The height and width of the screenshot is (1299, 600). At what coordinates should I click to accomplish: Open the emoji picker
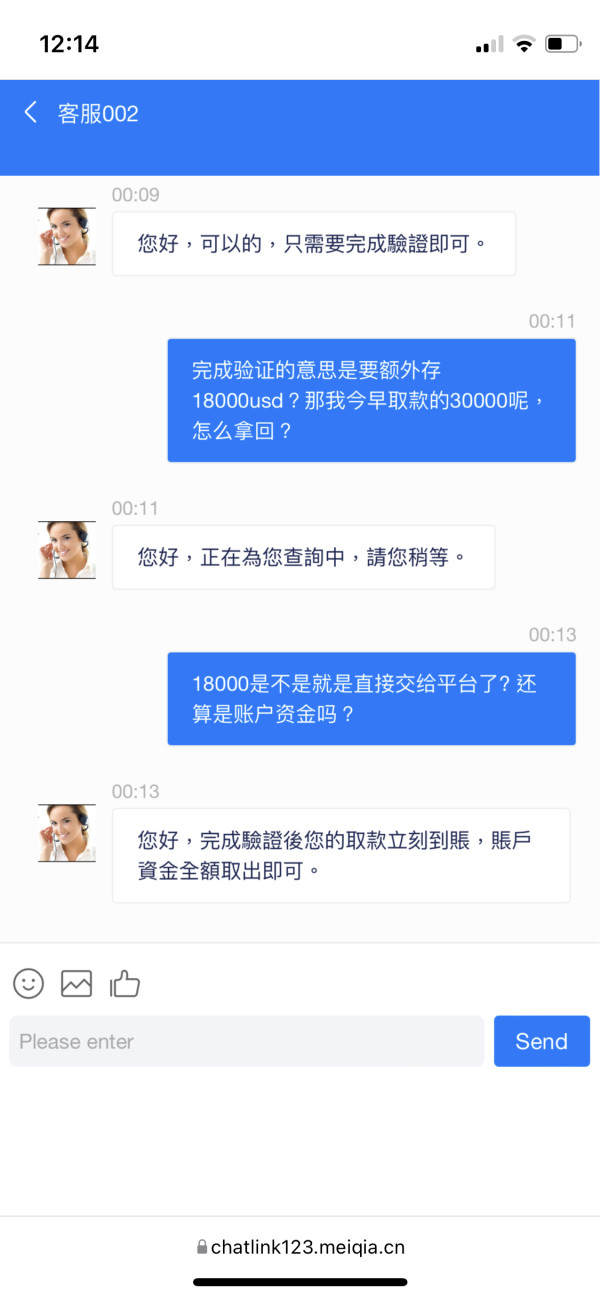[28, 984]
